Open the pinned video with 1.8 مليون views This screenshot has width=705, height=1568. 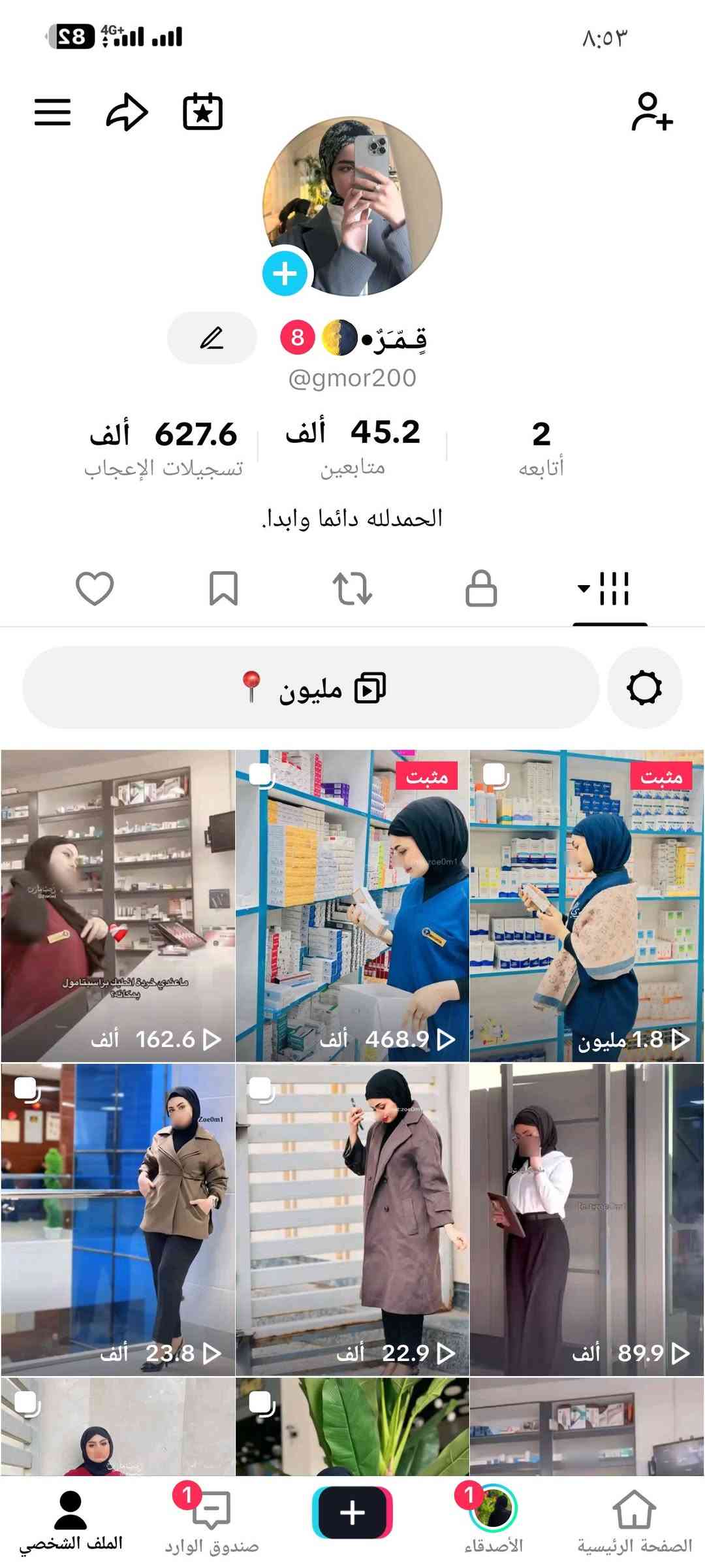tap(586, 905)
